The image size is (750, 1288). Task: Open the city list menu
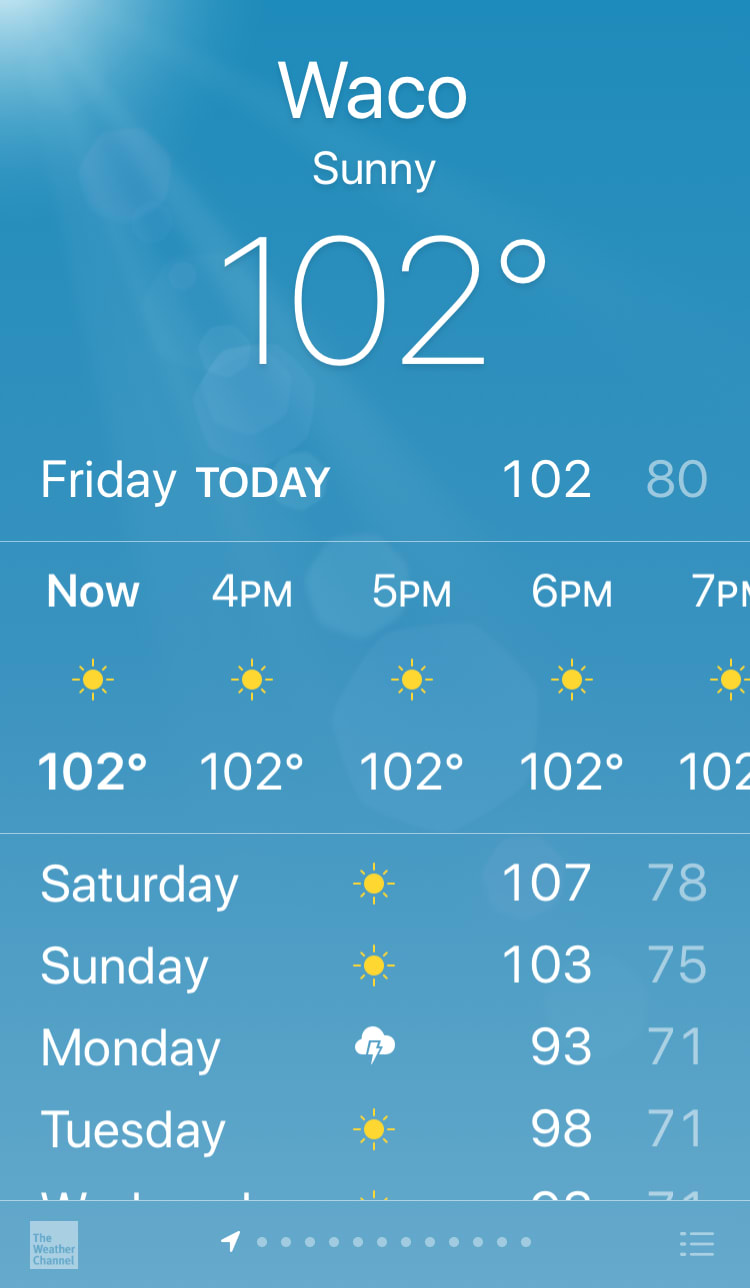pyautogui.click(x=697, y=1244)
